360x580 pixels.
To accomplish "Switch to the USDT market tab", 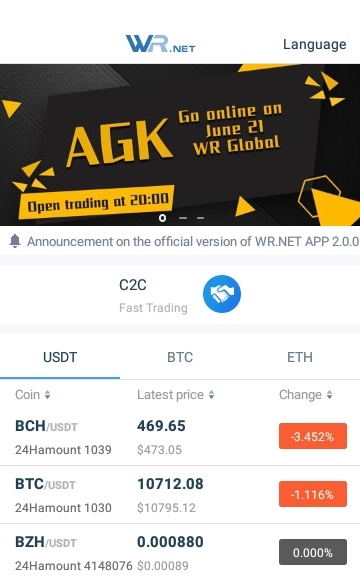I will coord(60,357).
